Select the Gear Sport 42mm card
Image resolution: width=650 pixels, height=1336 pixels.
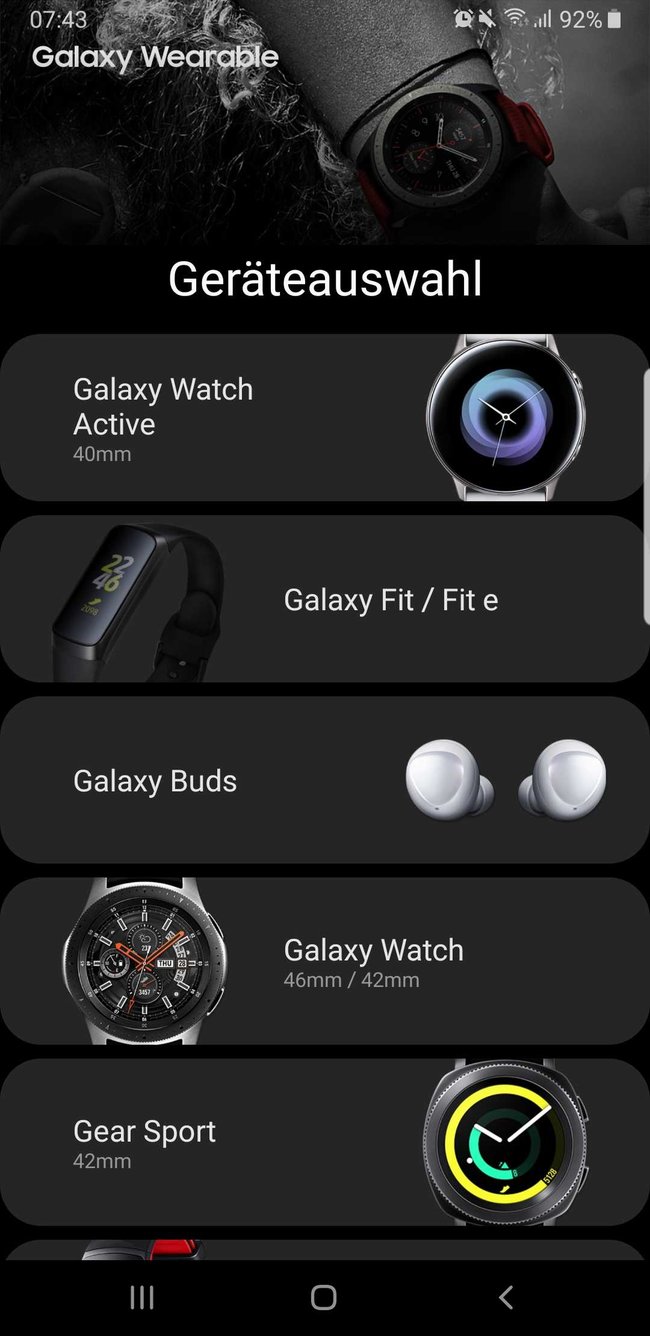pos(324,1143)
